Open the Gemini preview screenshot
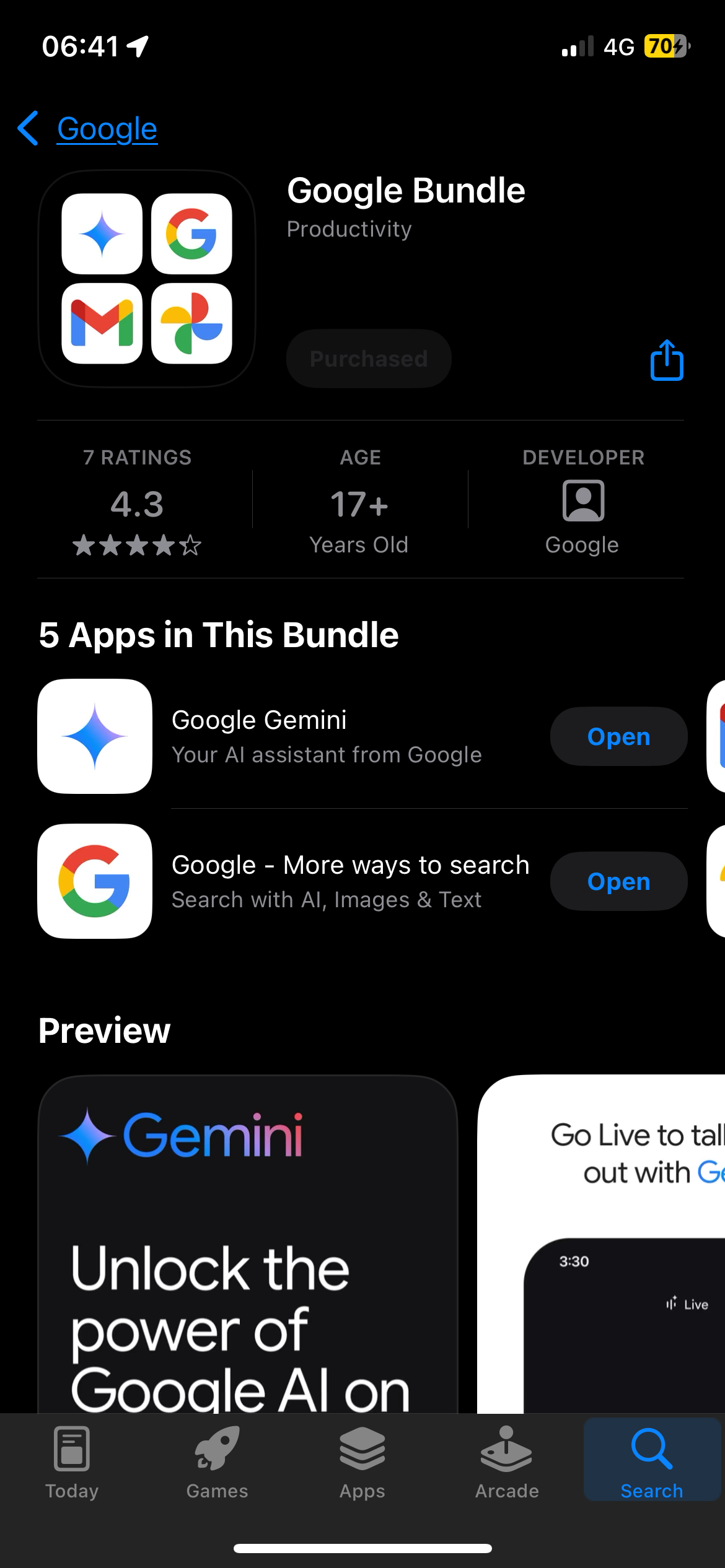This screenshot has width=725, height=1568. (248, 1244)
